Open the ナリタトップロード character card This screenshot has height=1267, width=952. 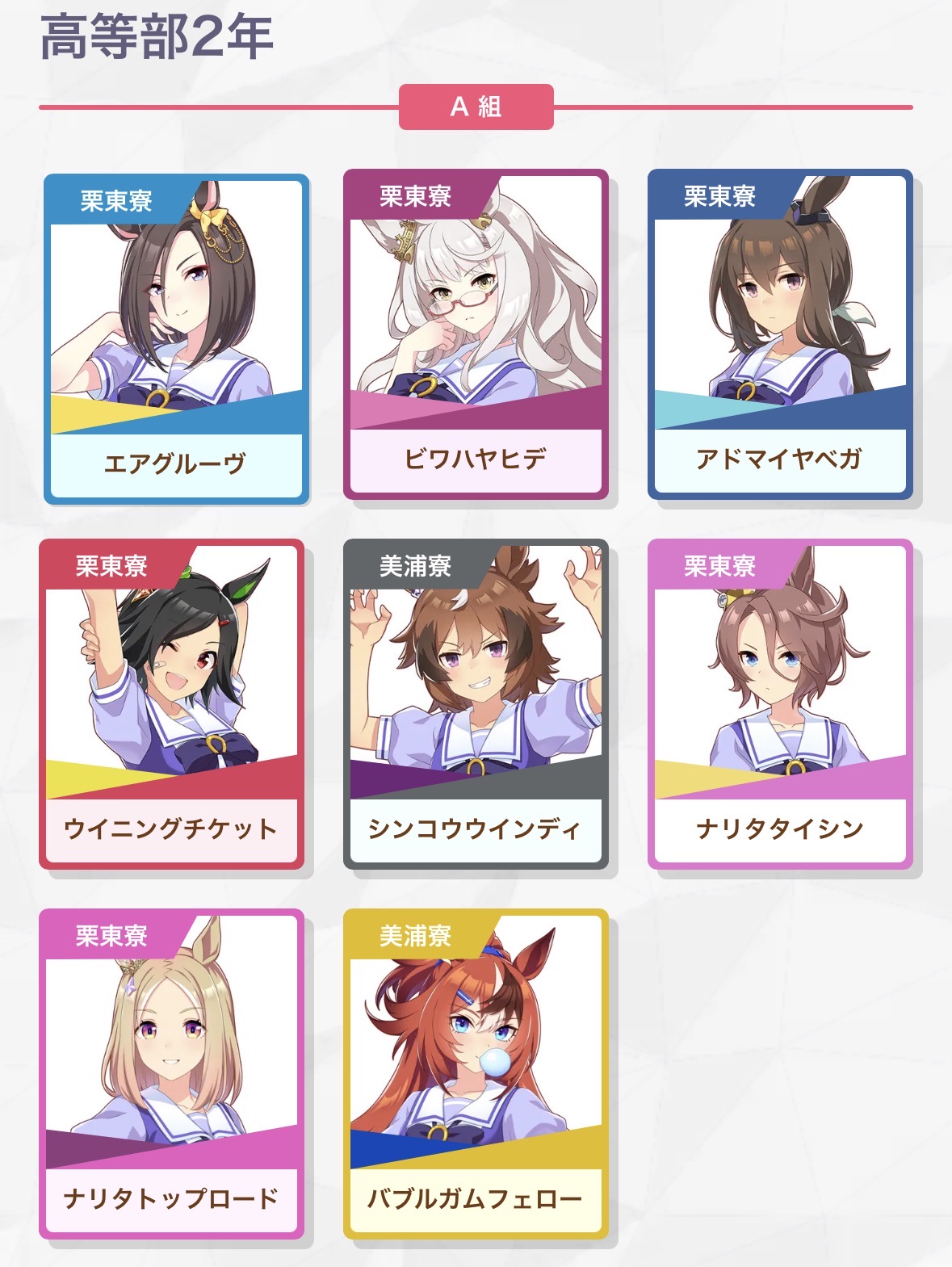tap(171, 1074)
